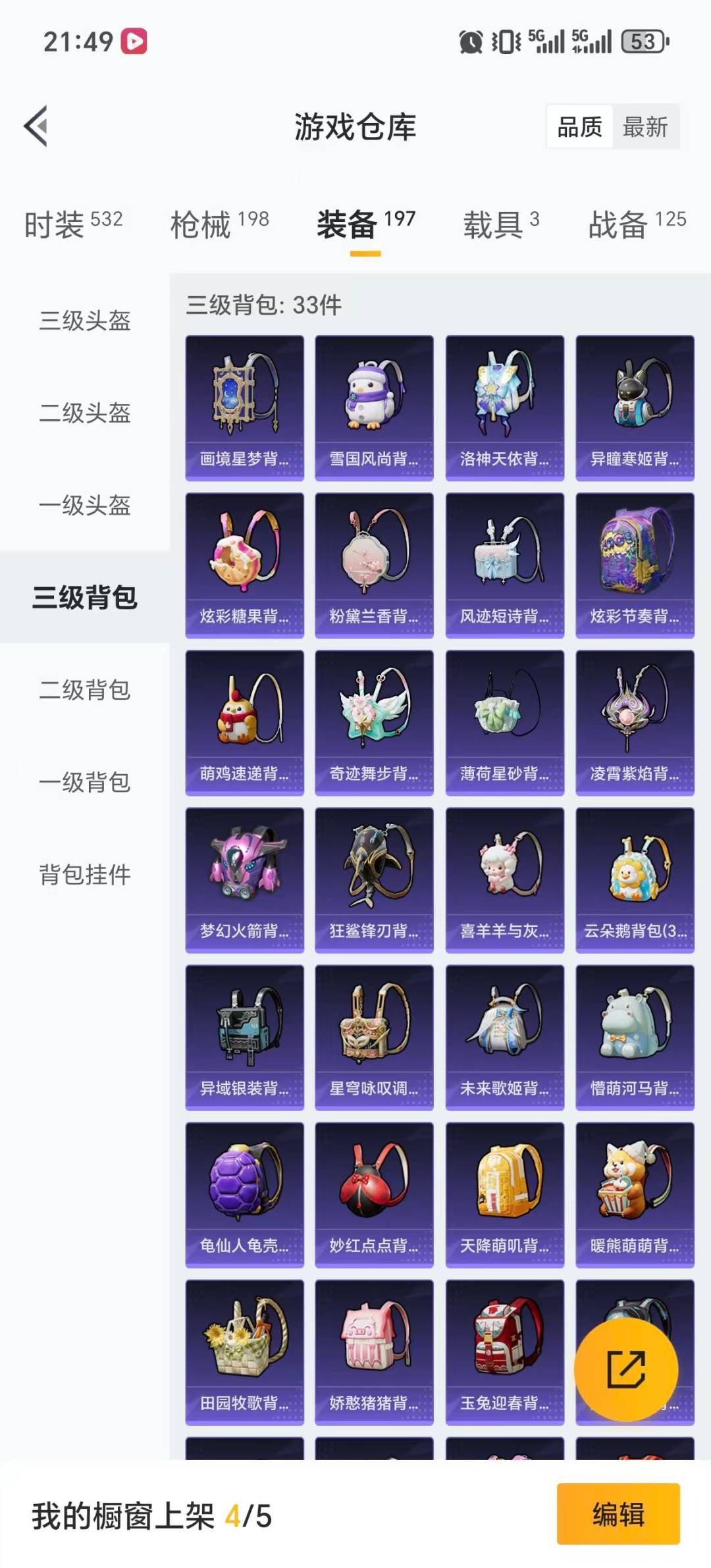
Task: Tap the yellow floating share button
Action: (625, 1369)
